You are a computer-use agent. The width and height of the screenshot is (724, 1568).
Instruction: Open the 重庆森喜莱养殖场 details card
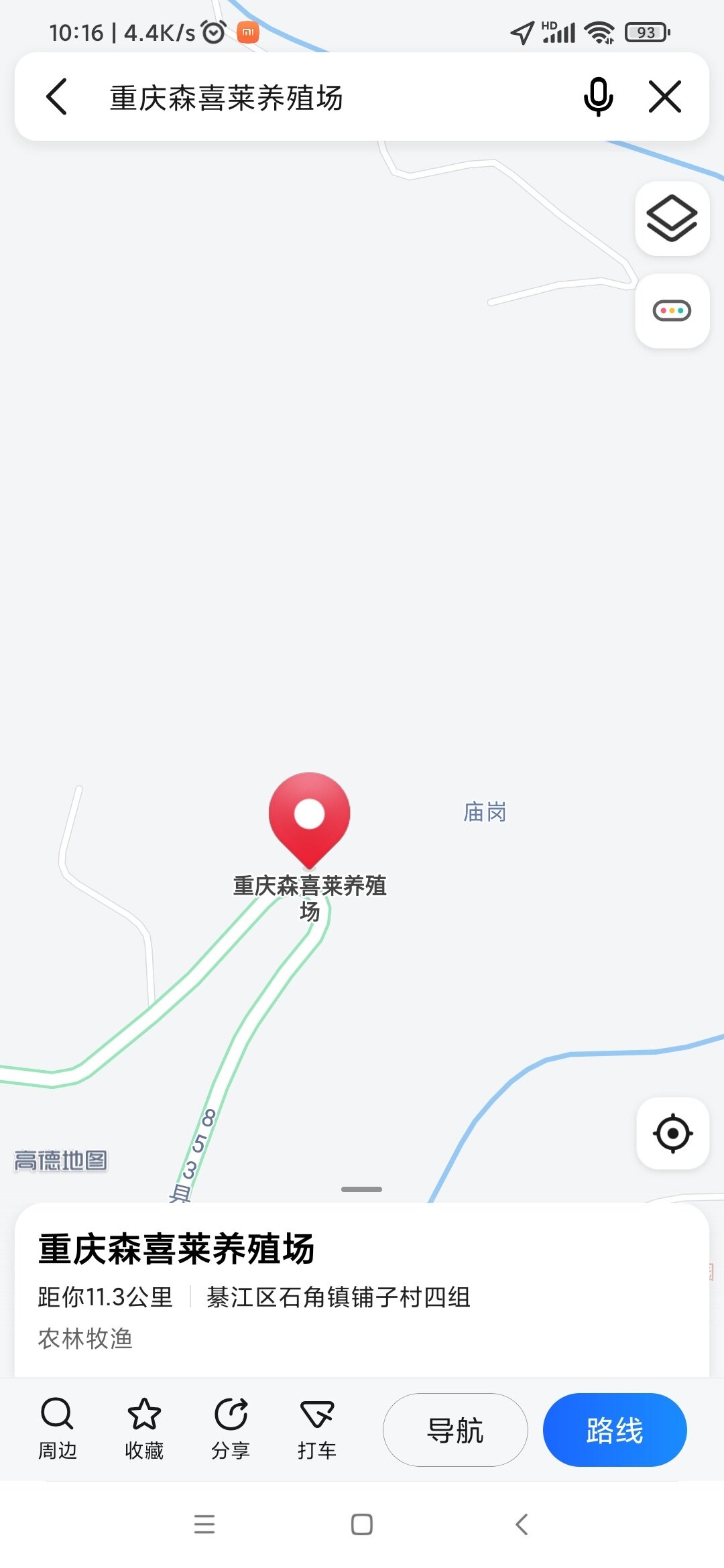[x=362, y=1290]
